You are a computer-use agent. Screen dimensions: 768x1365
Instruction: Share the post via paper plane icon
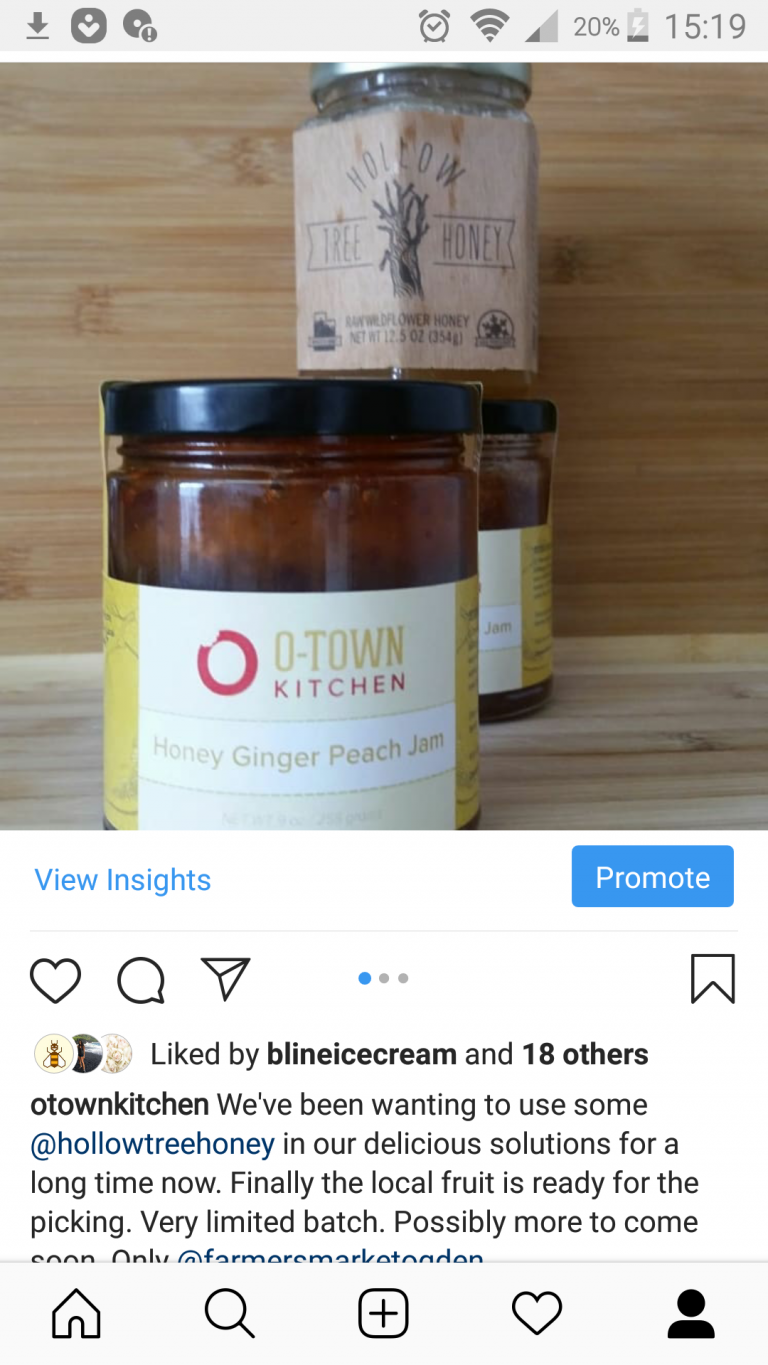(x=225, y=978)
